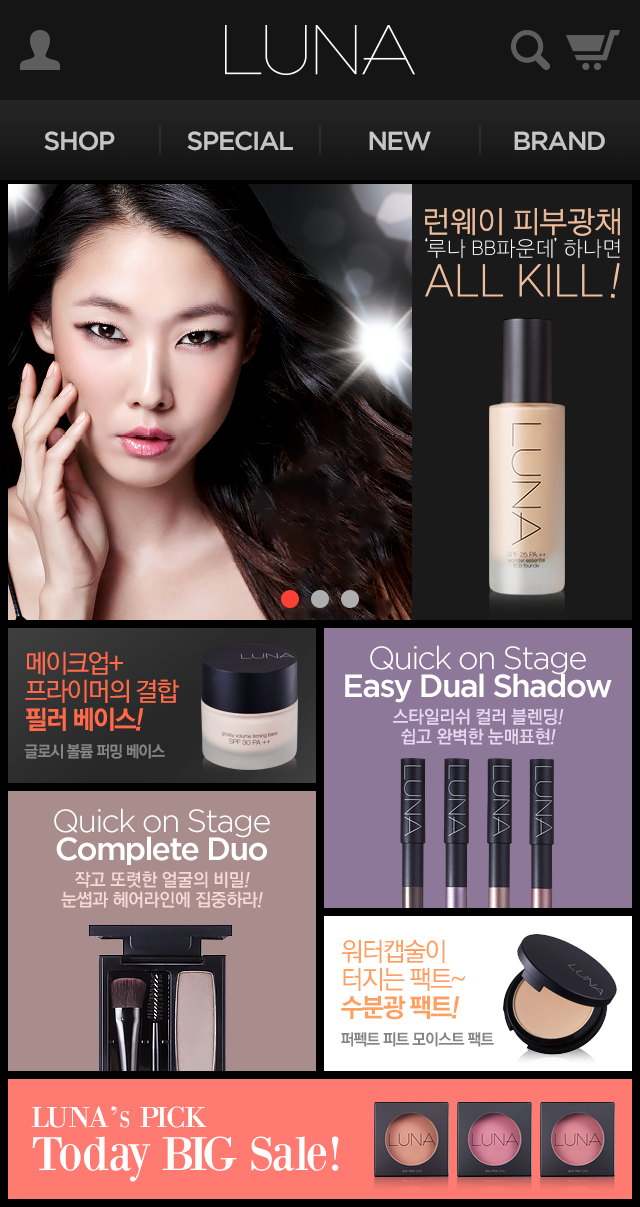Open the Easy Dual Shadow tile
Image resolution: width=640 pixels, height=1207 pixels.
[x=478, y=767]
